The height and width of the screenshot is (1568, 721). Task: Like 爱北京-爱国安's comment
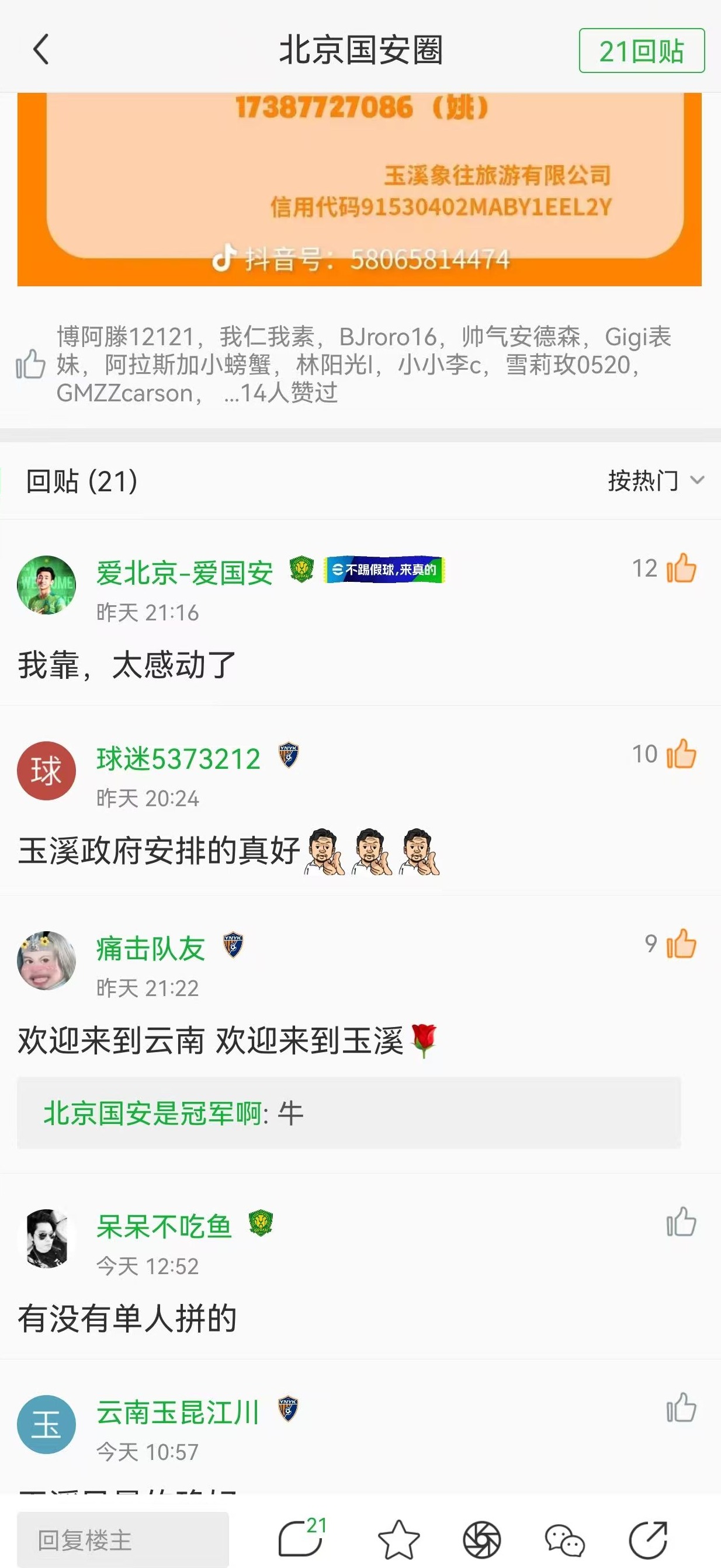click(681, 568)
